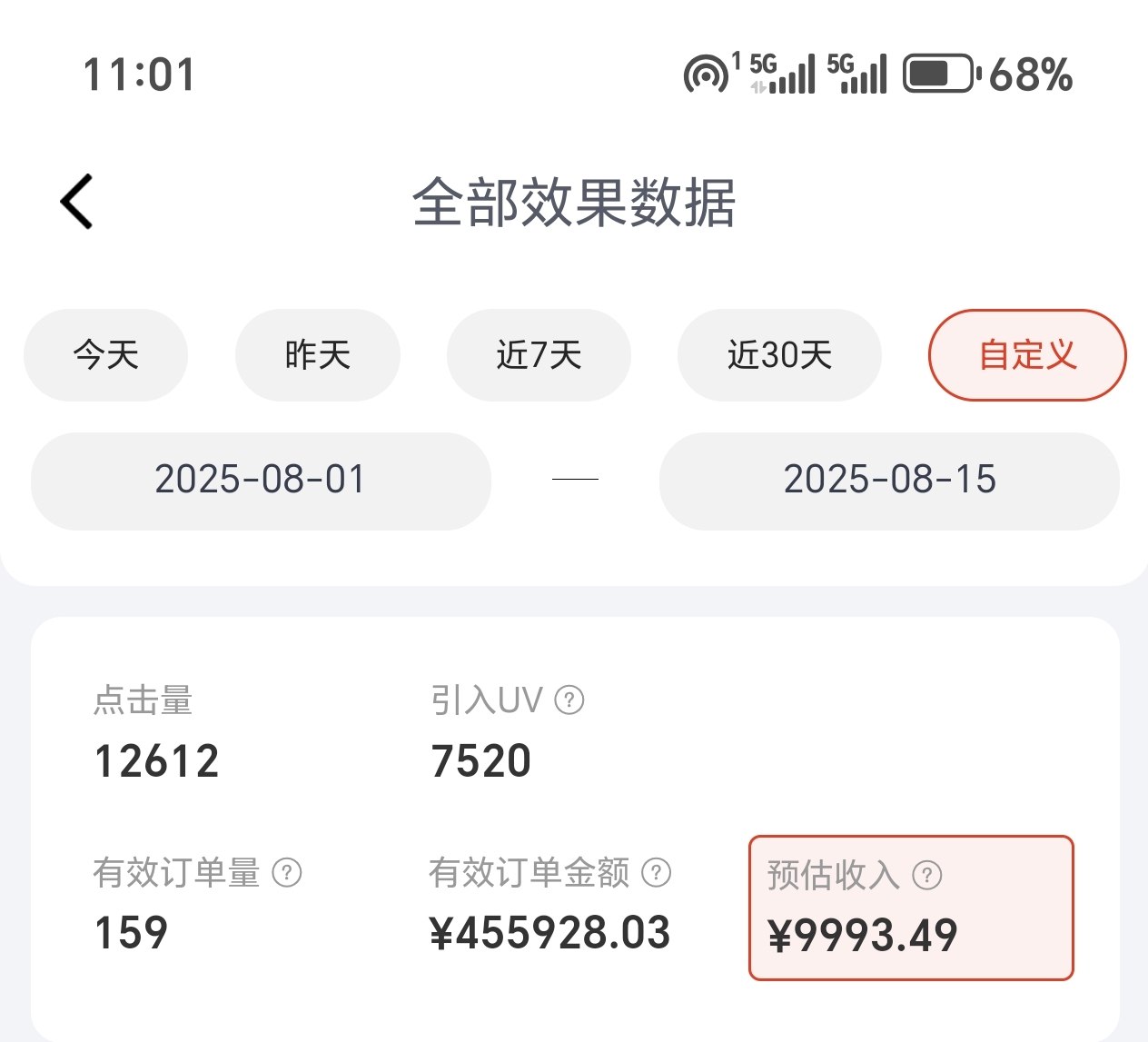Open the 预估收入 help question mark
1148x1042 pixels.
click(x=926, y=876)
